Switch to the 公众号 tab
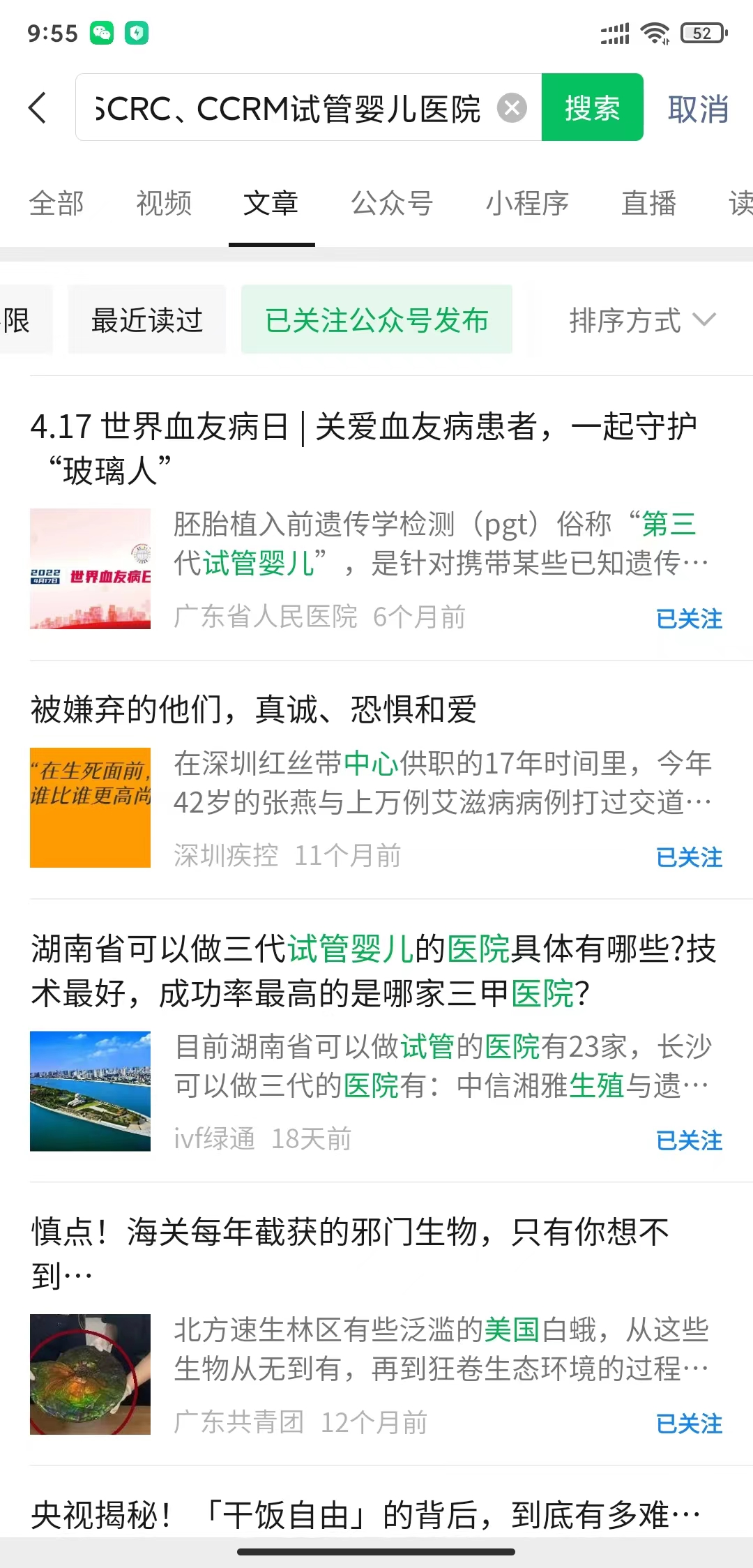The width and height of the screenshot is (753, 1568). (x=392, y=204)
